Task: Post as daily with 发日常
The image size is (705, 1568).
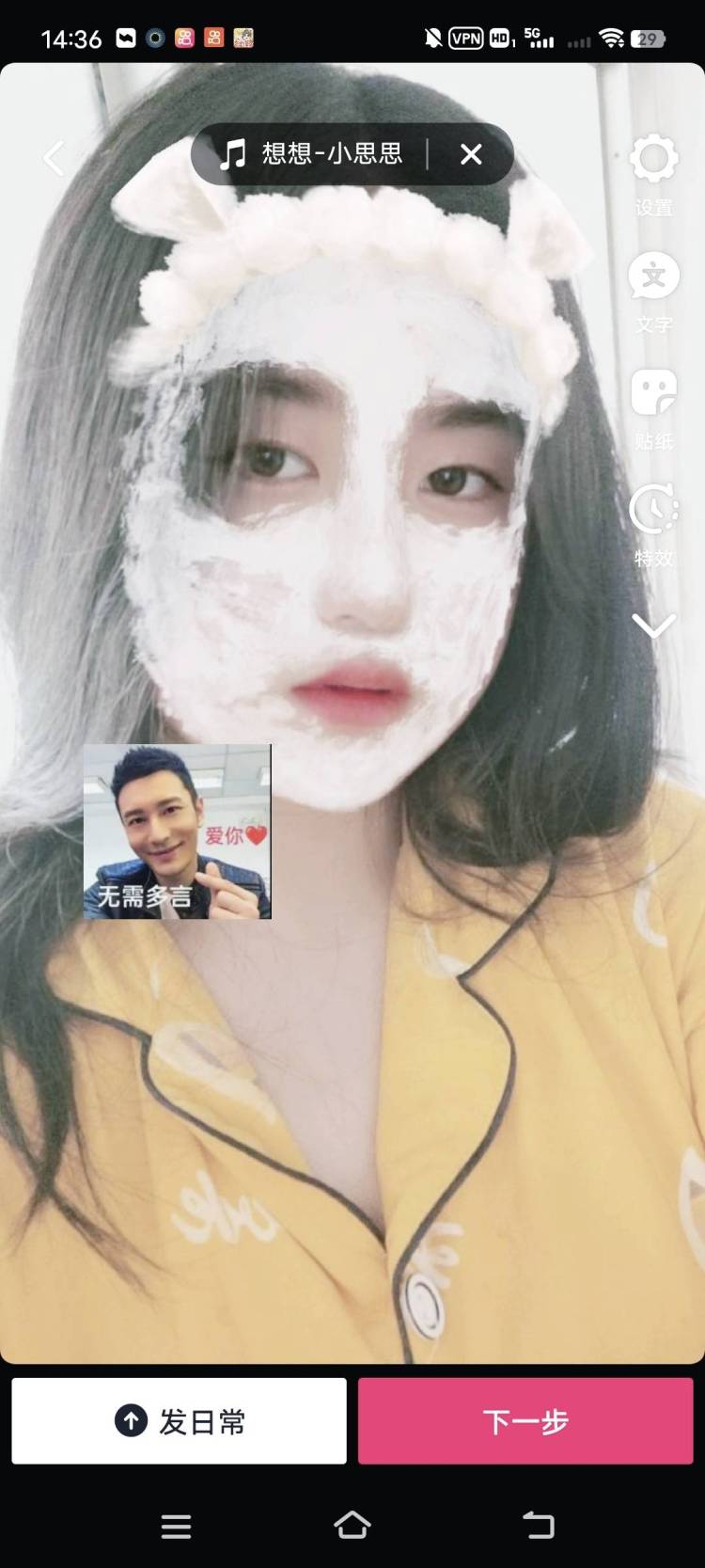Action: [x=180, y=1421]
